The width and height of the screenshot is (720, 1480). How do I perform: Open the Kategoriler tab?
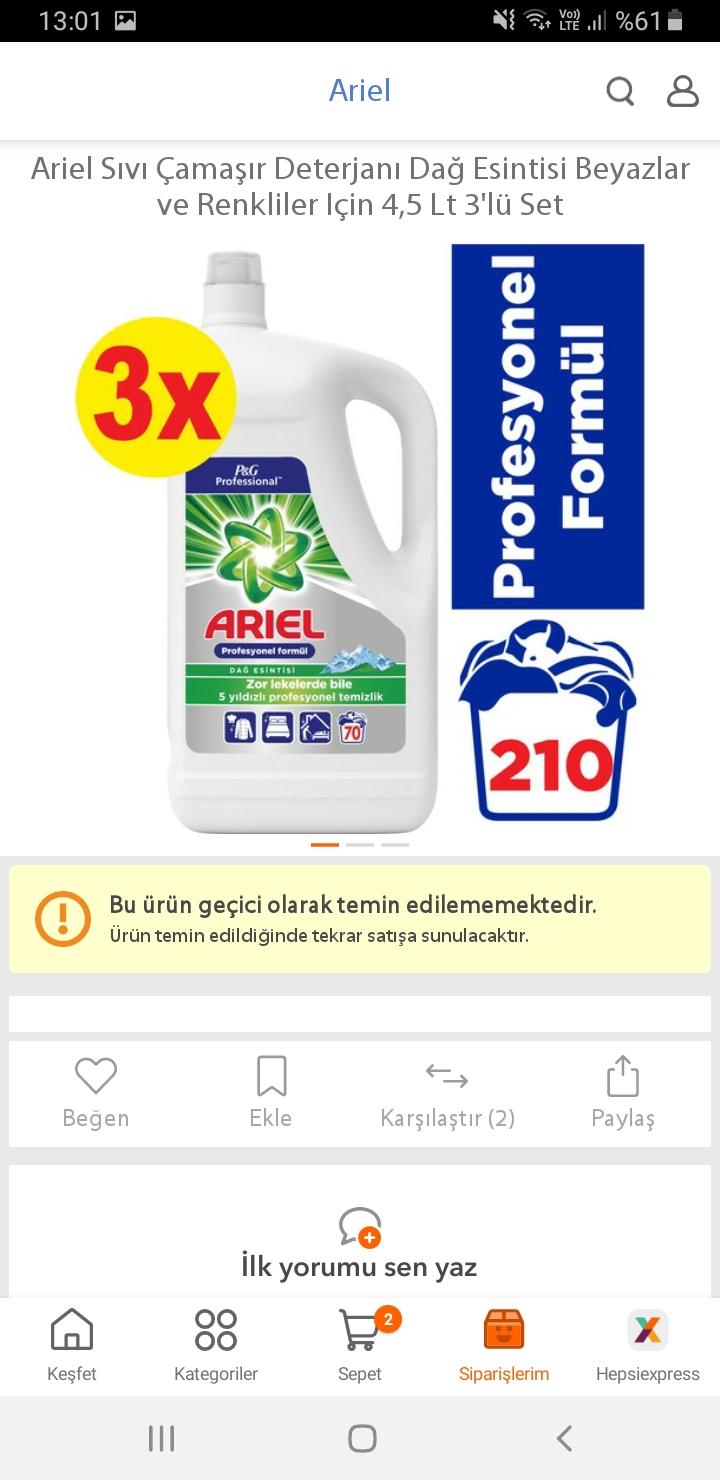click(216, 1346)
